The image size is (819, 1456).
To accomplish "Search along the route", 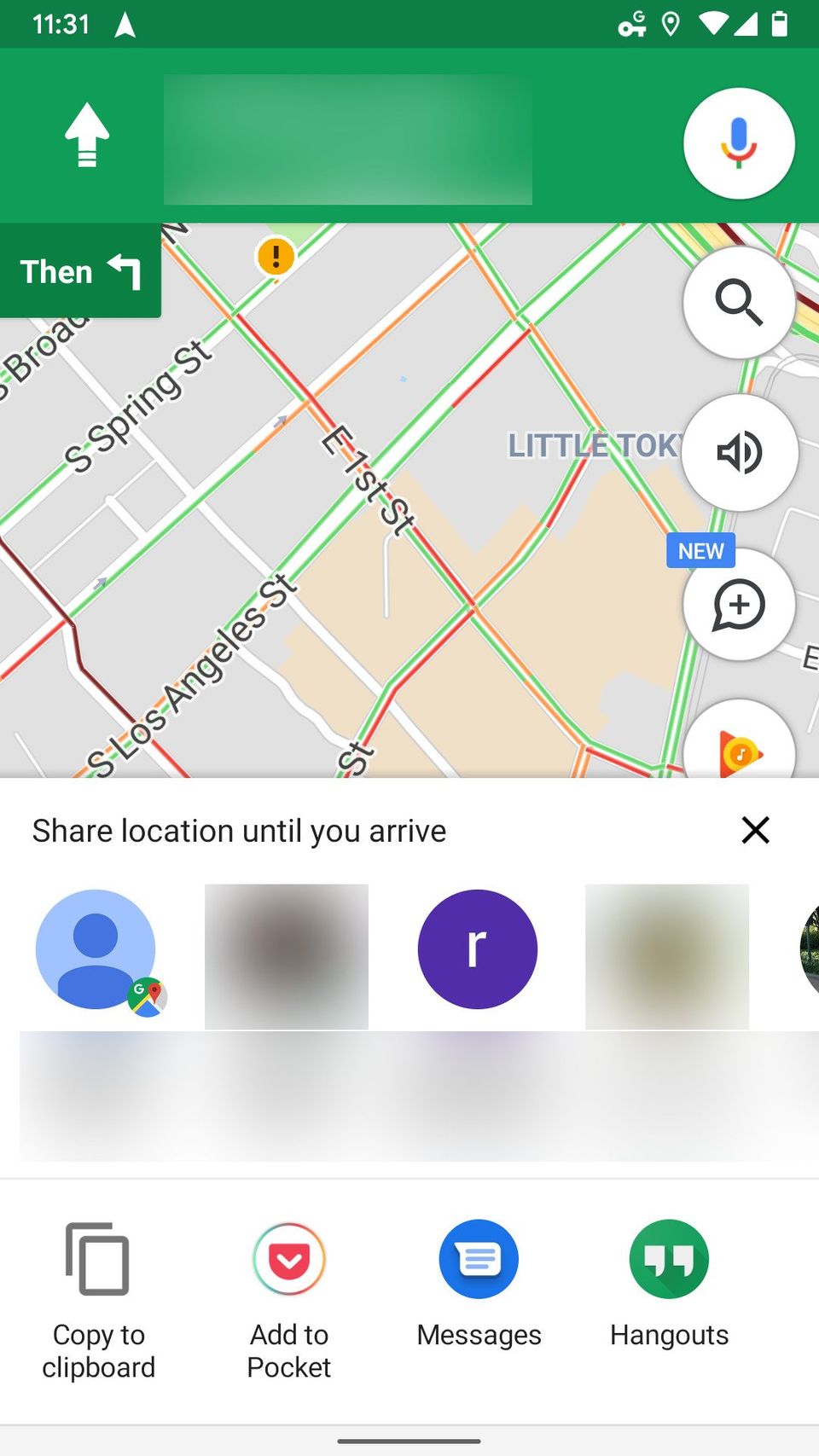I will tap(739, 303).
